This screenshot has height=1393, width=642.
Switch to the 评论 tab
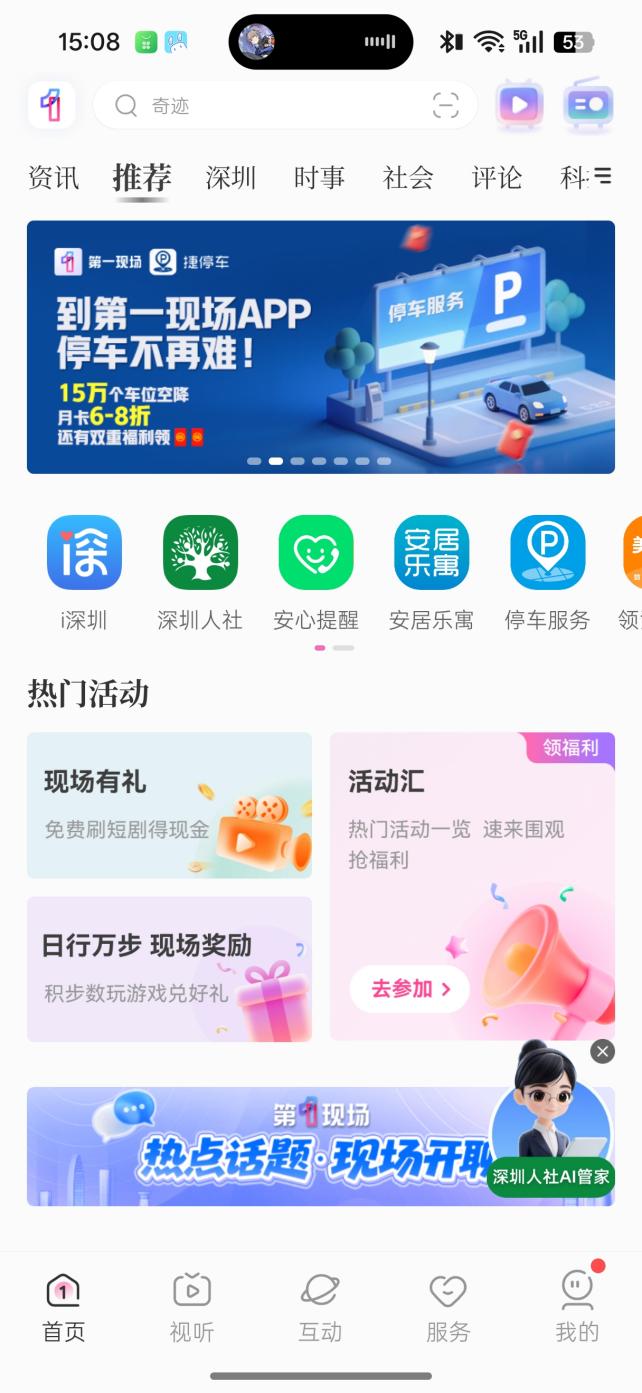pos(497,178)
